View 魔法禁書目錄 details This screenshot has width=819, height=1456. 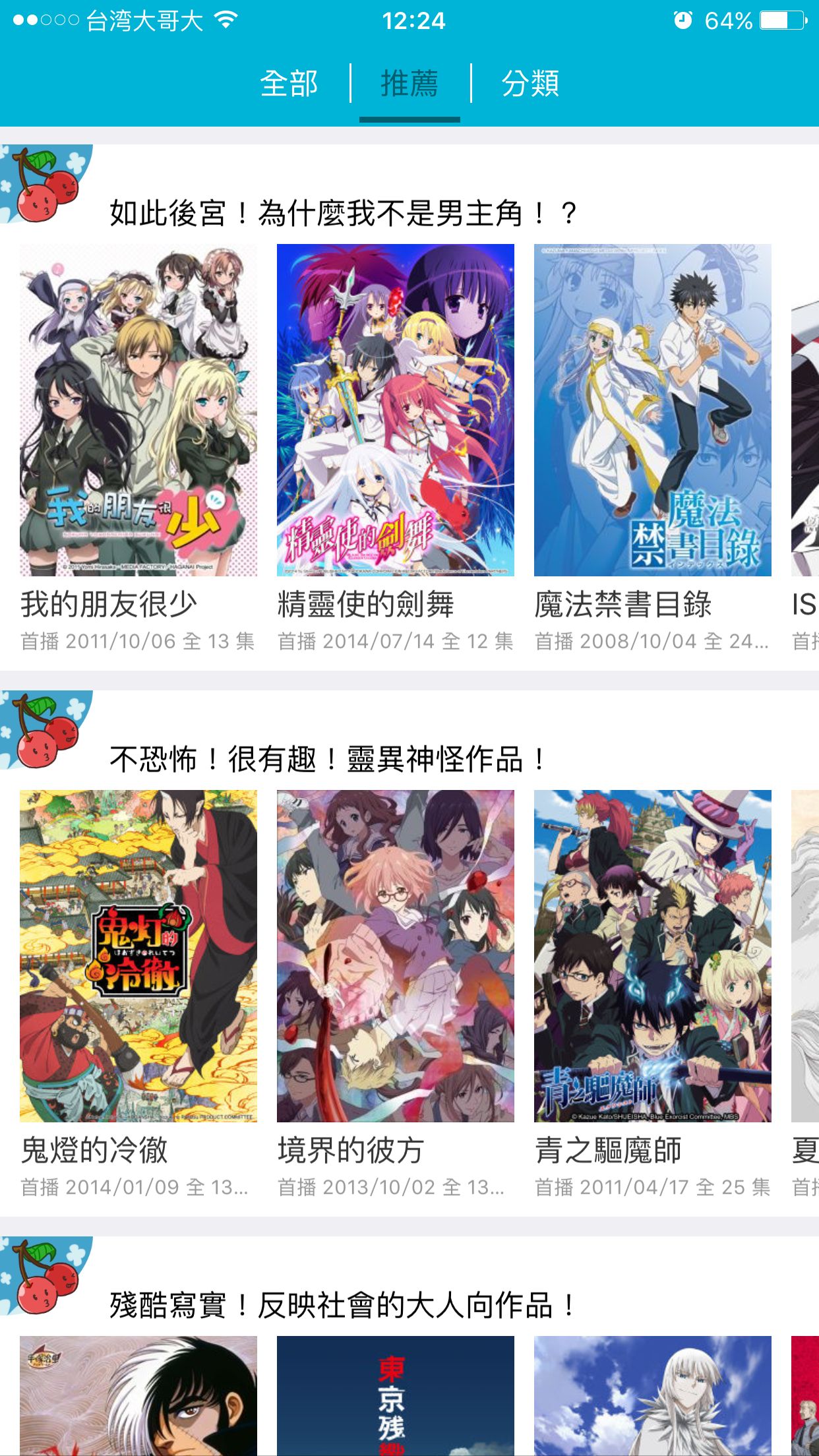point(652,410)
